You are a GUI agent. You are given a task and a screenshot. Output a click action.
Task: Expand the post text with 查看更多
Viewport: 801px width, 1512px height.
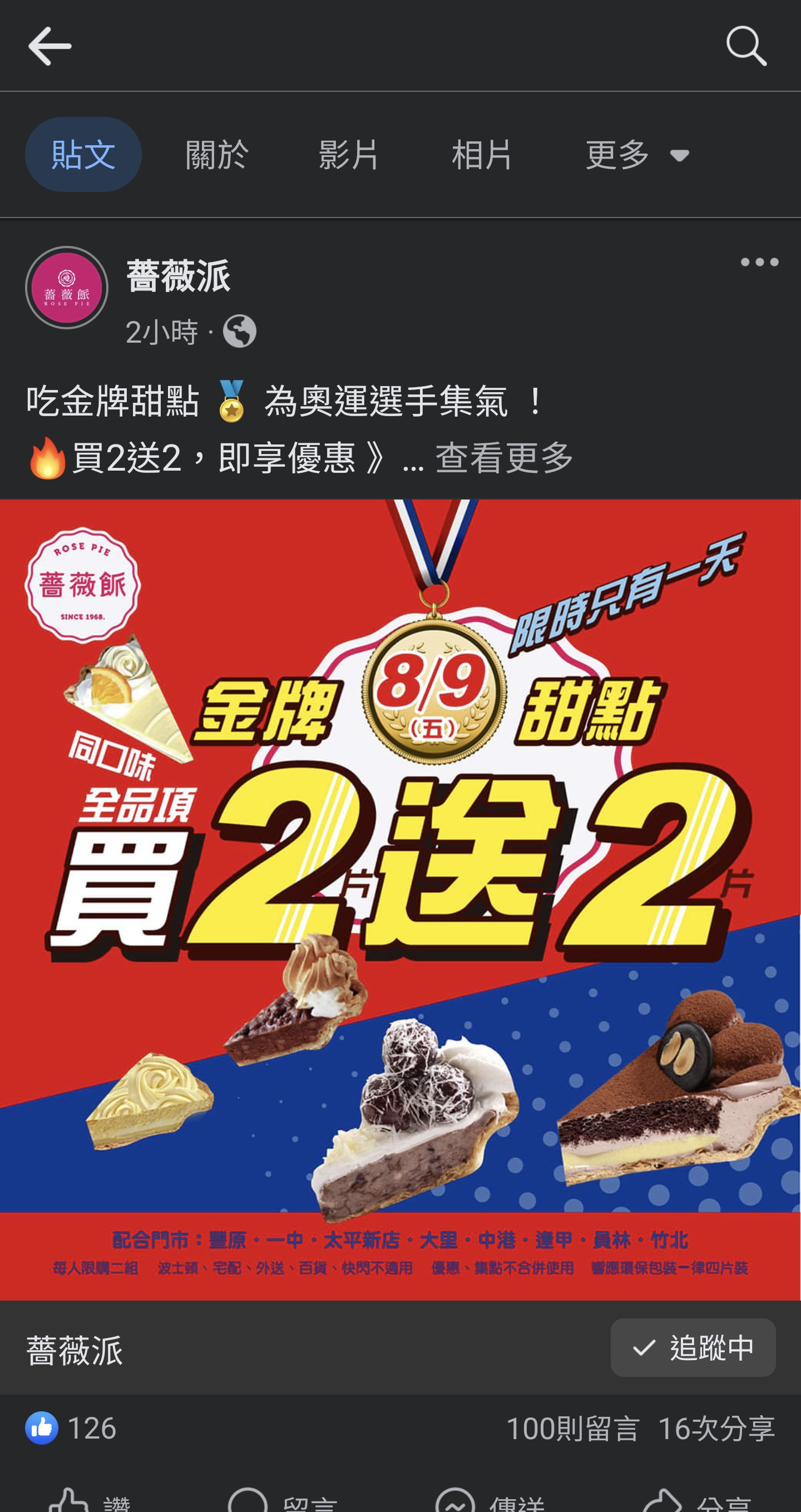click(x=503, y=457)
